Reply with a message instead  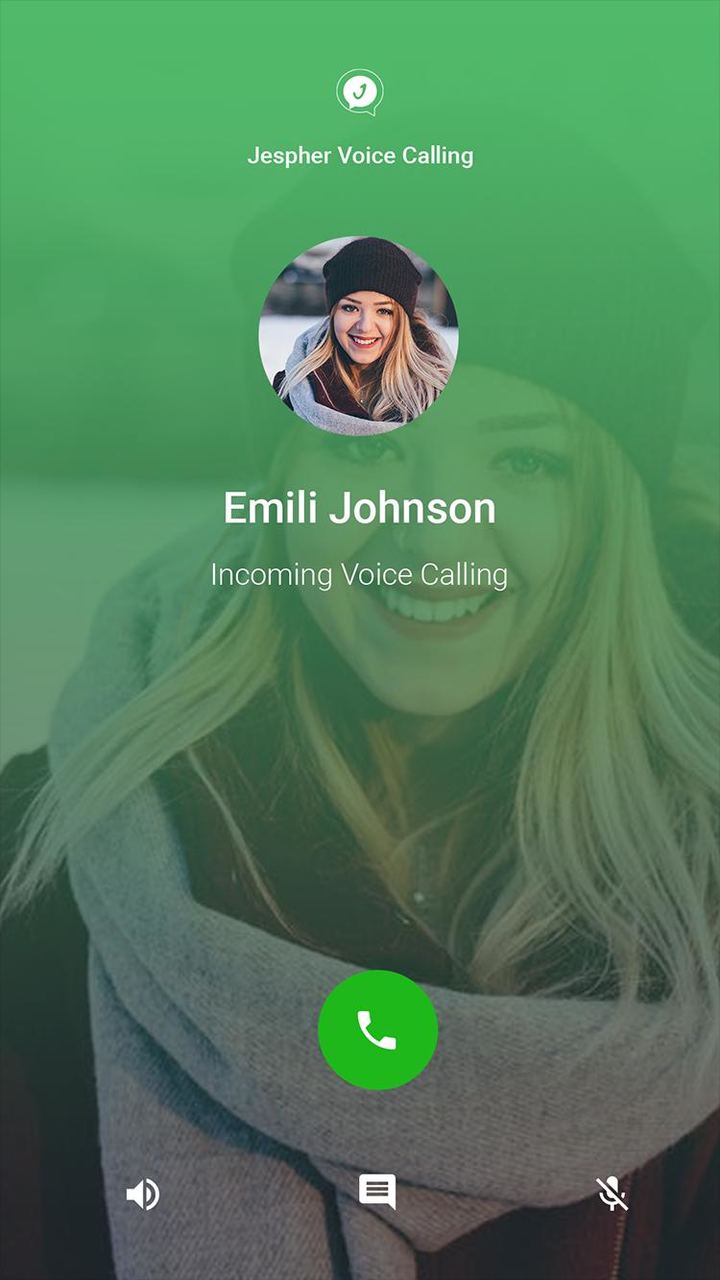point(377,1191)
